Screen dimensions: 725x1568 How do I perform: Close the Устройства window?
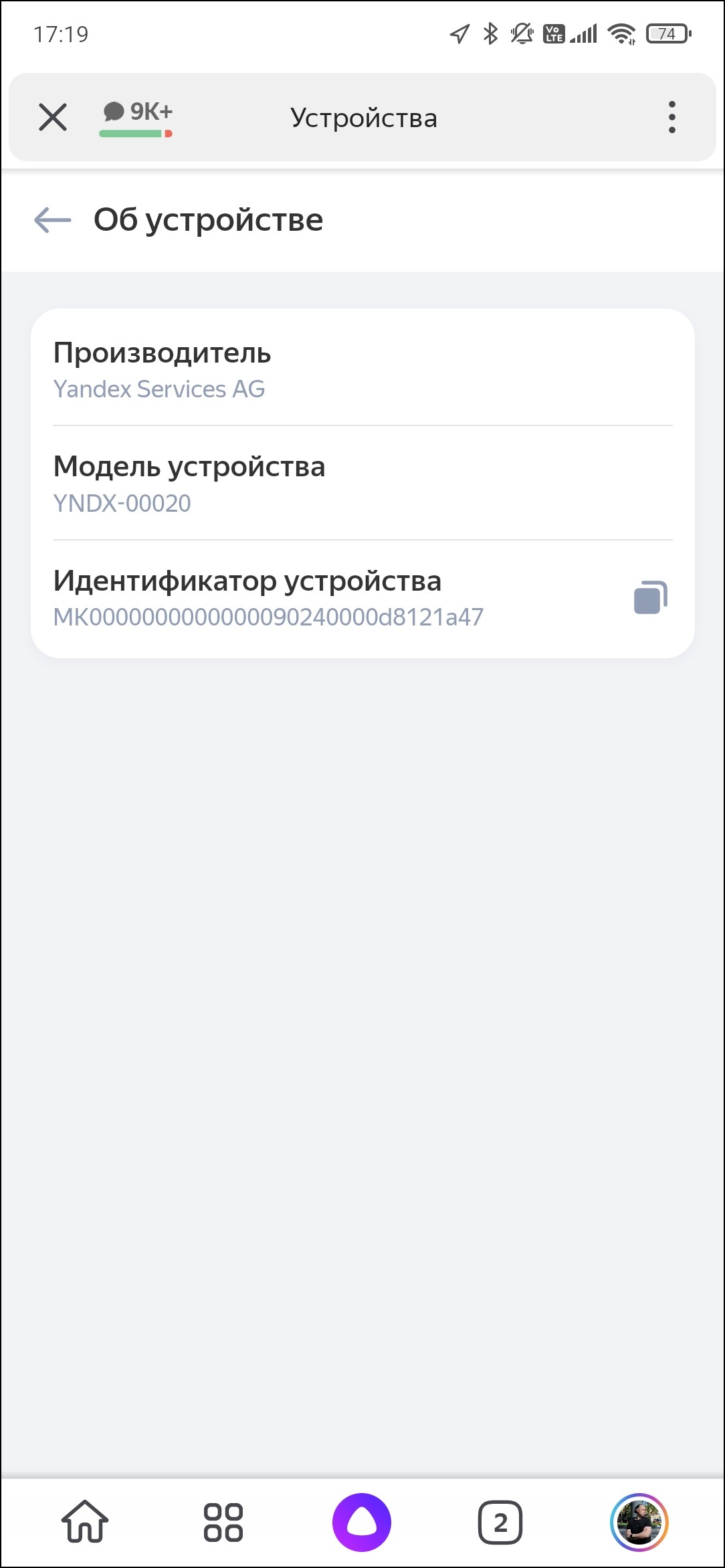[53, 118]
